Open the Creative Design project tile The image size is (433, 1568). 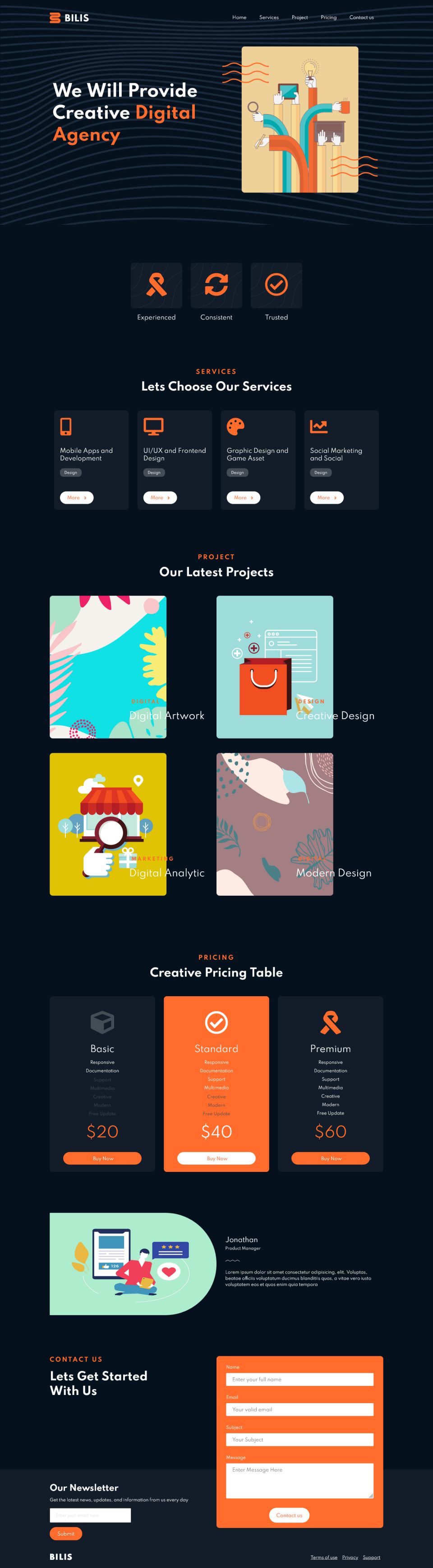pyautogui.click(x=275, y=666)
